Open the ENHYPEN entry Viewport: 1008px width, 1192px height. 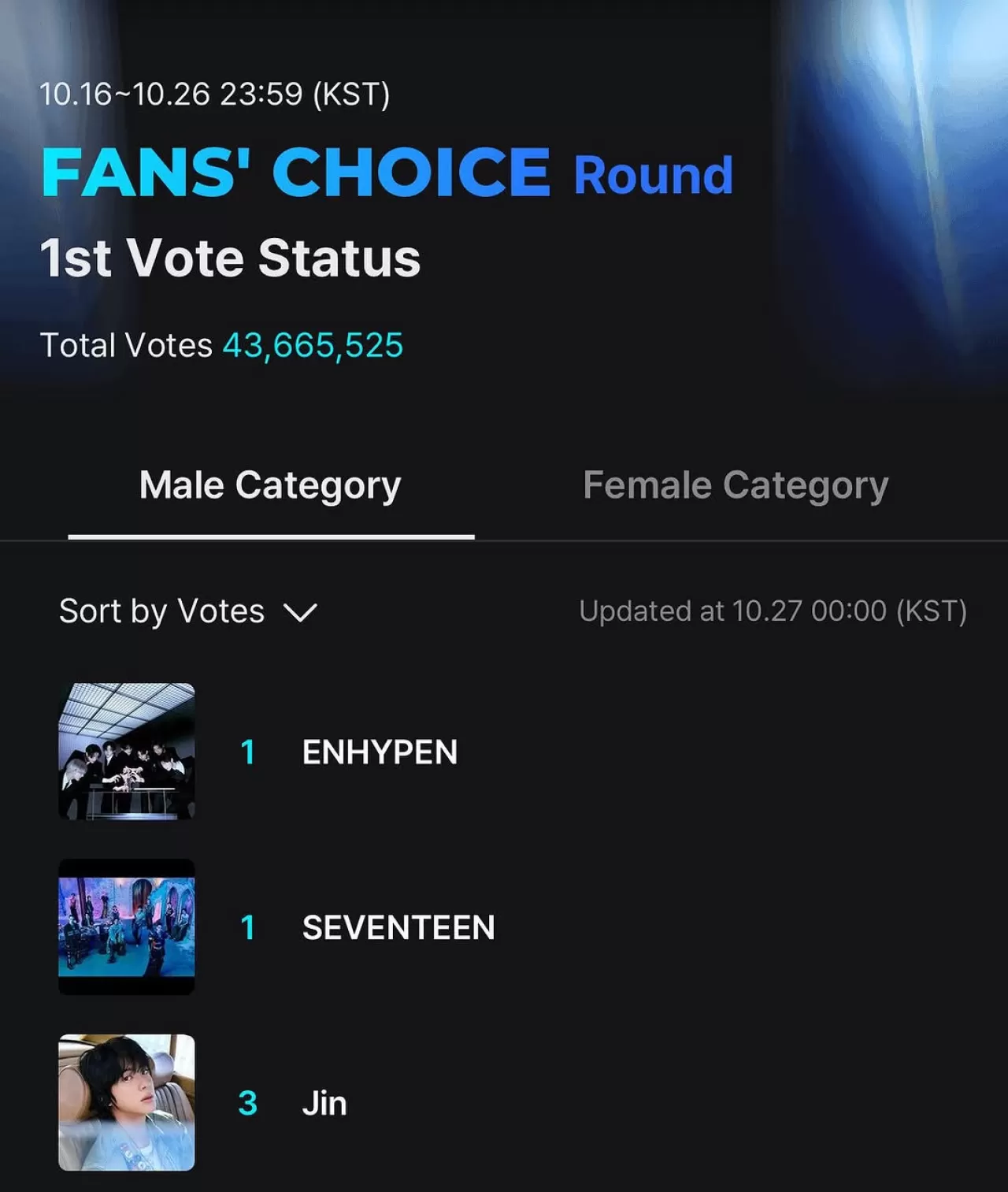point(380,752)
